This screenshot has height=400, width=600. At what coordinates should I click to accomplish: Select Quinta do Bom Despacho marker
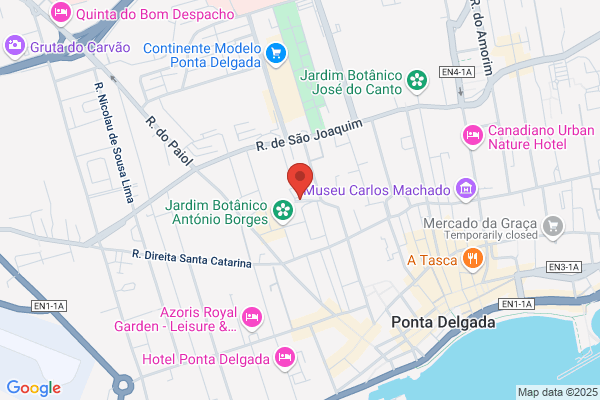[x=60, y=13]
